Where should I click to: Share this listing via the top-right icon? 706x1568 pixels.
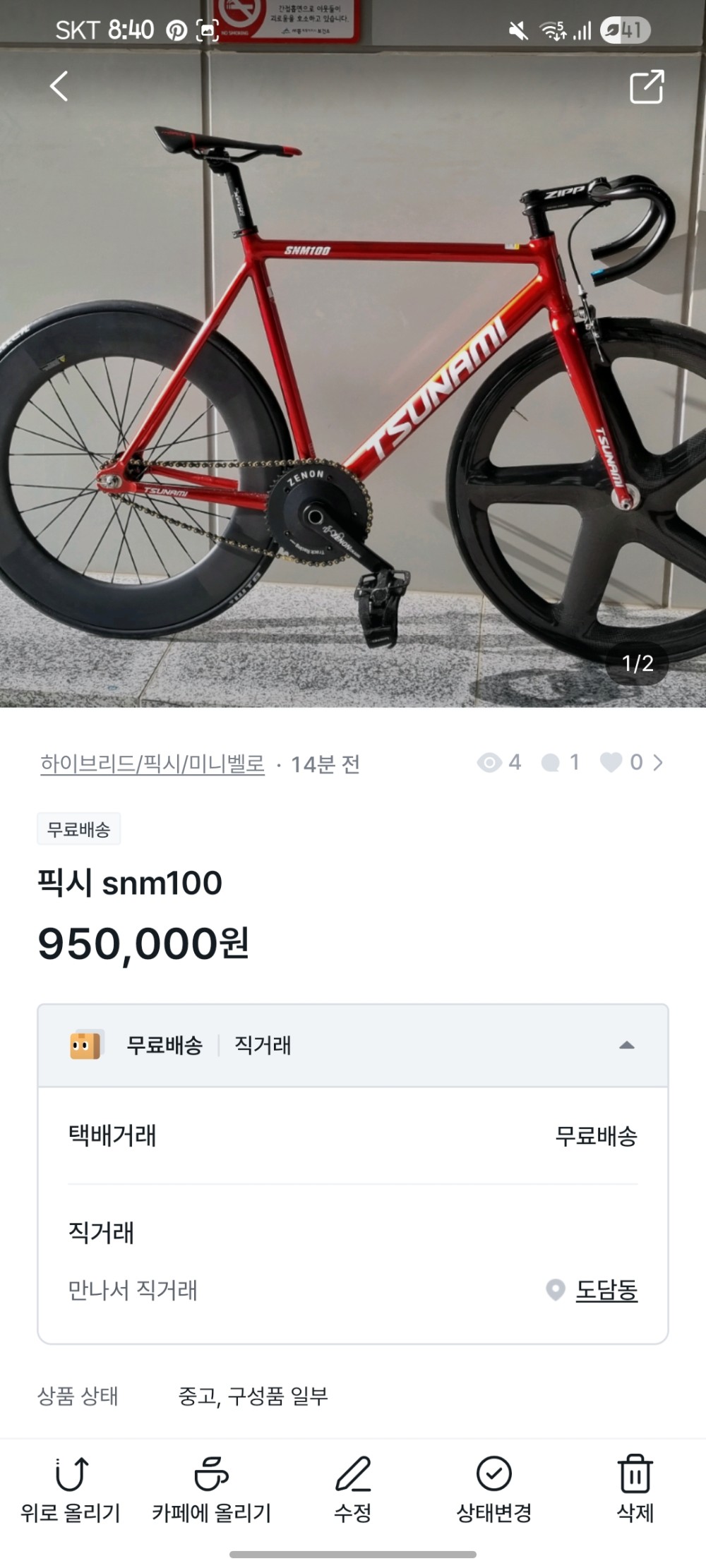pyautogui.click(x=646, y=87)
